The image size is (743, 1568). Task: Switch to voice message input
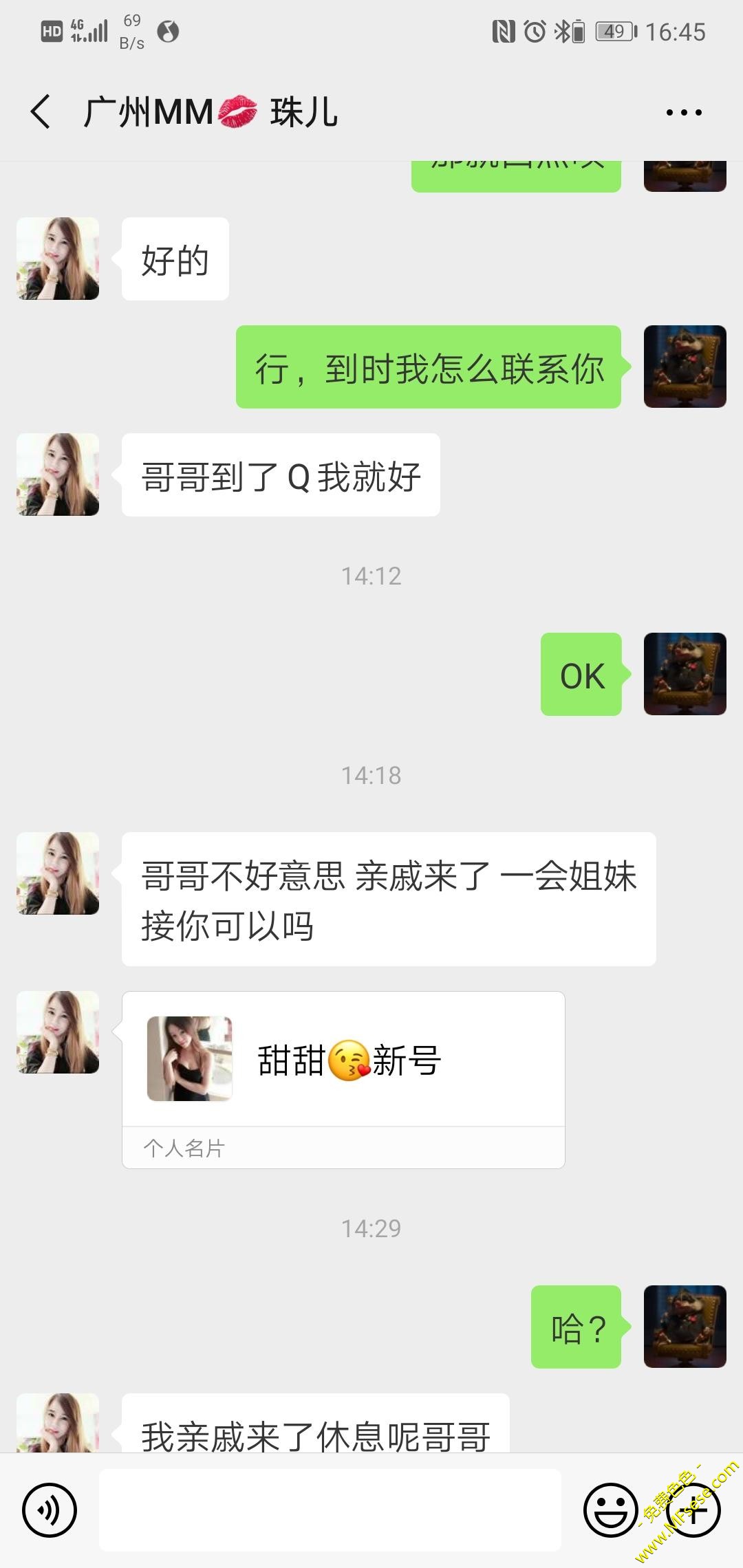50,1510
